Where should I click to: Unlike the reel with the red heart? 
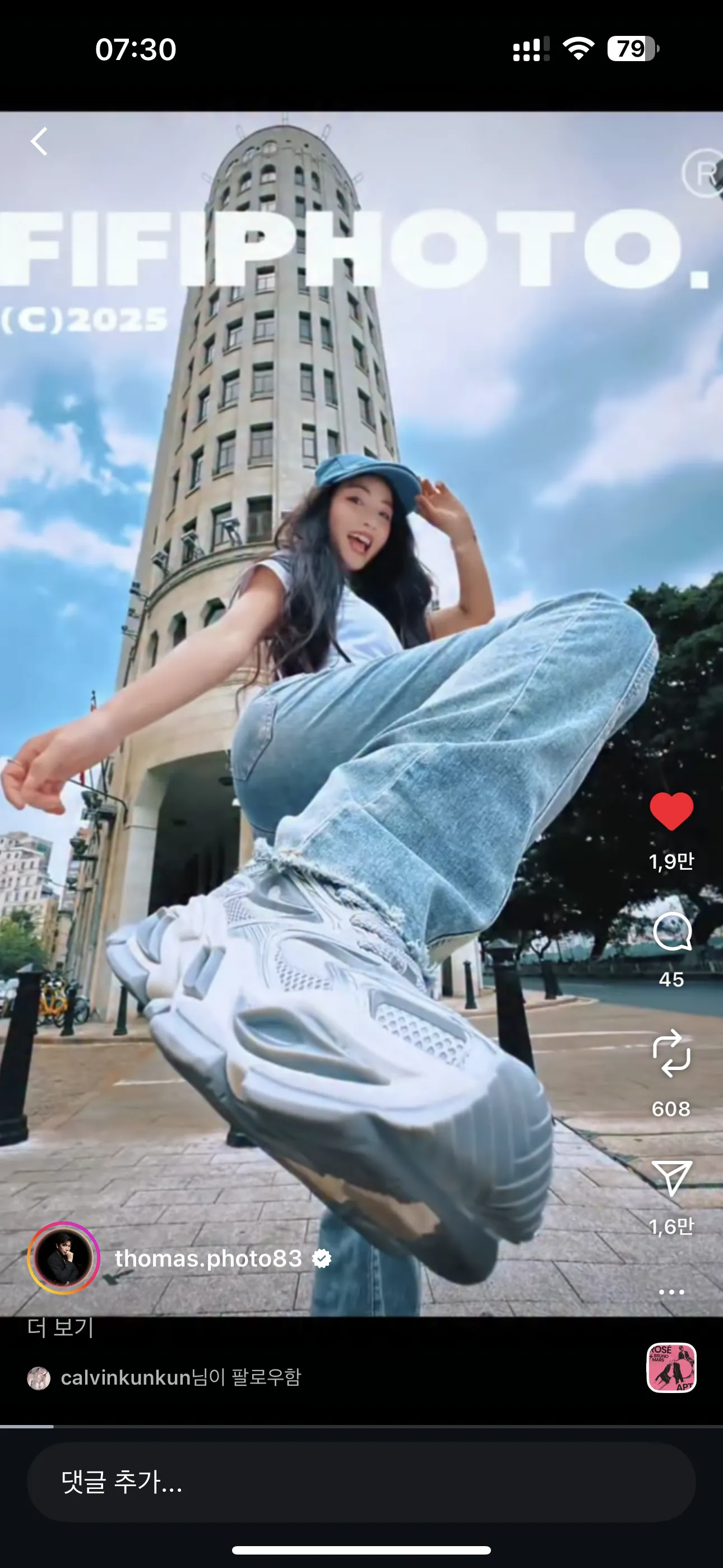click(671, 811)
